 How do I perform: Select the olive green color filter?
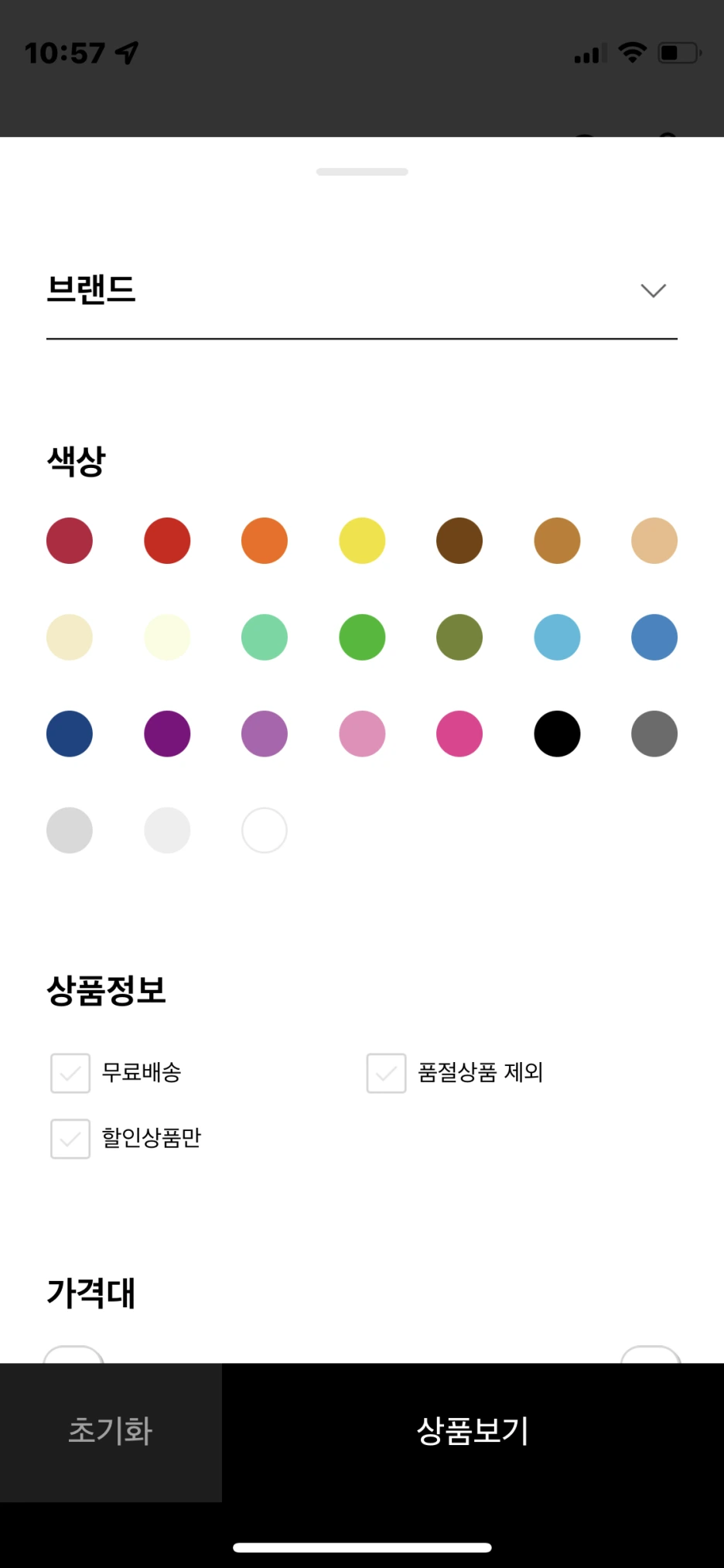tap(459, 637)
